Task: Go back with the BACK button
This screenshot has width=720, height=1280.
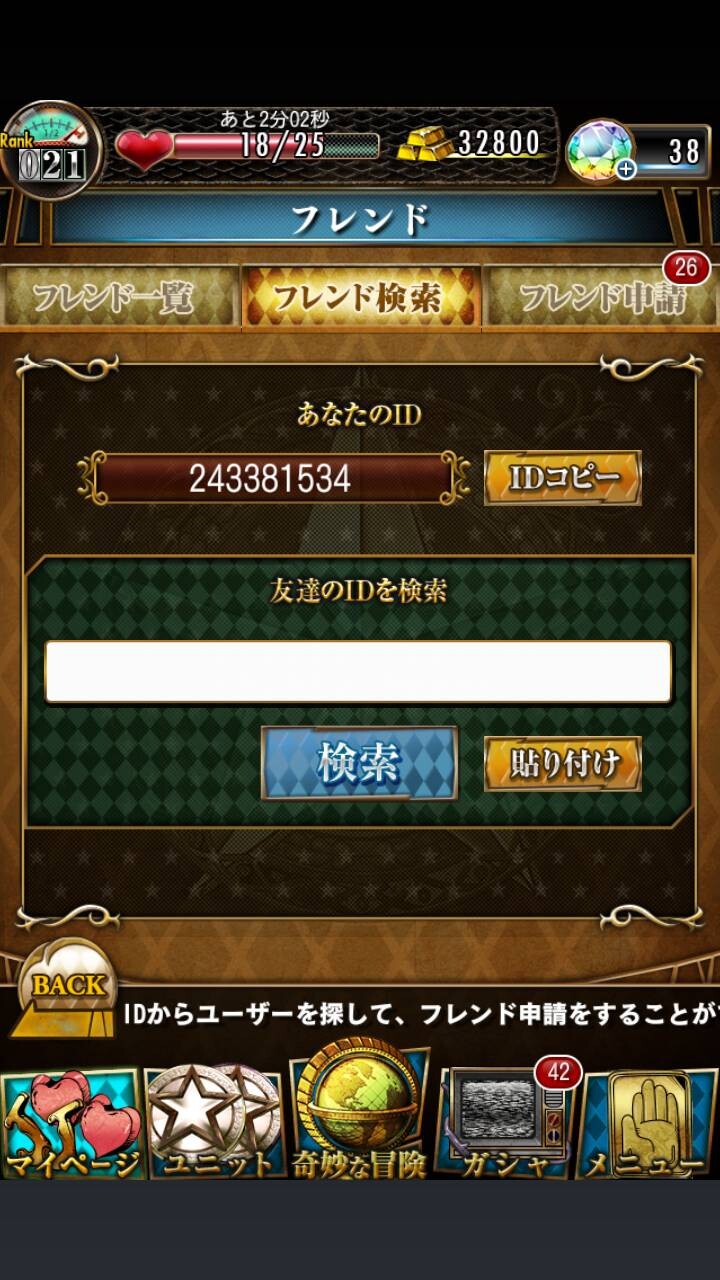Action: [x=66, y=988]
